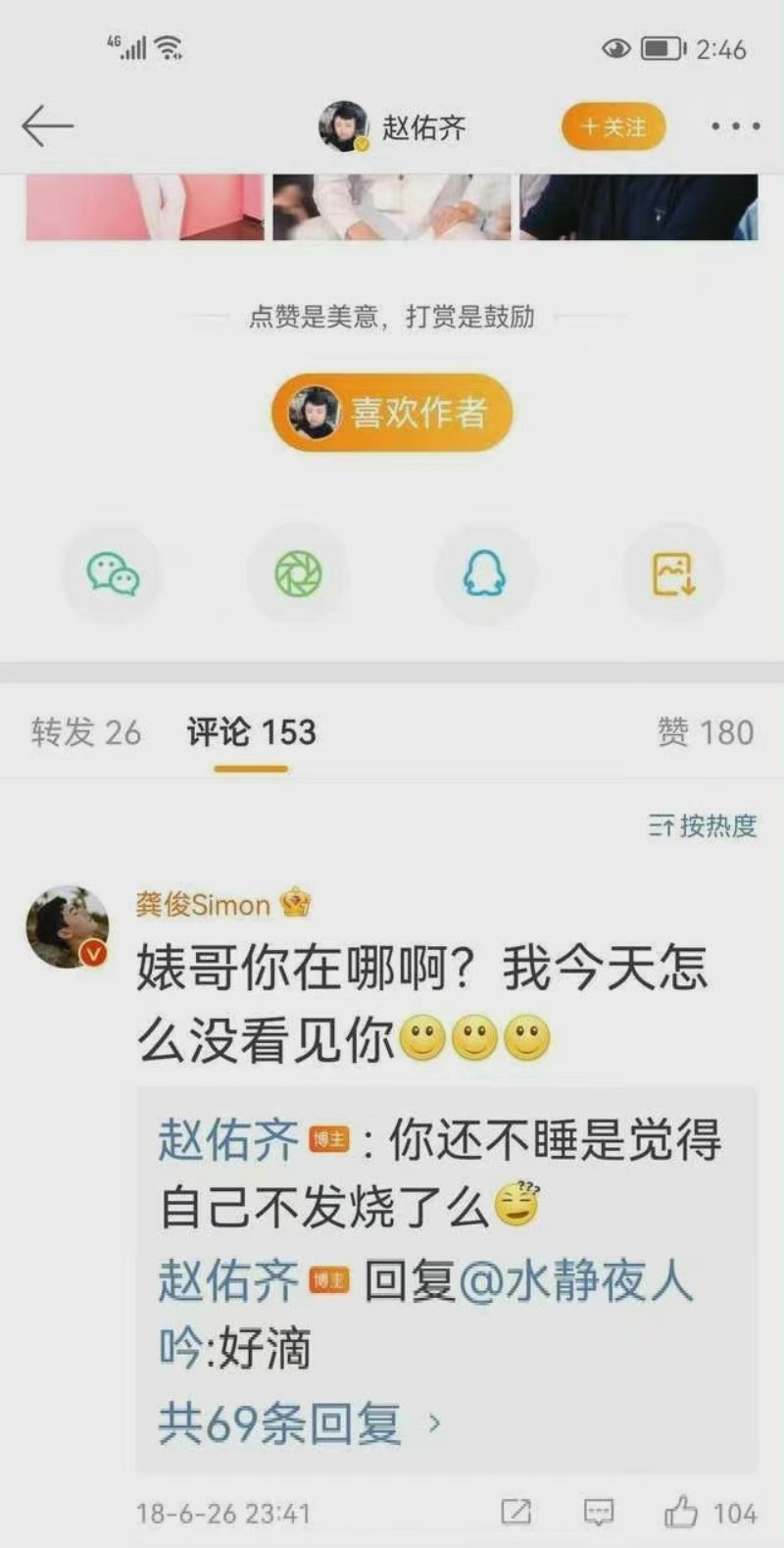Viewport: 784px width, 1548px height.
Task: Go back using the top arrow
Action: pos(47,126)
